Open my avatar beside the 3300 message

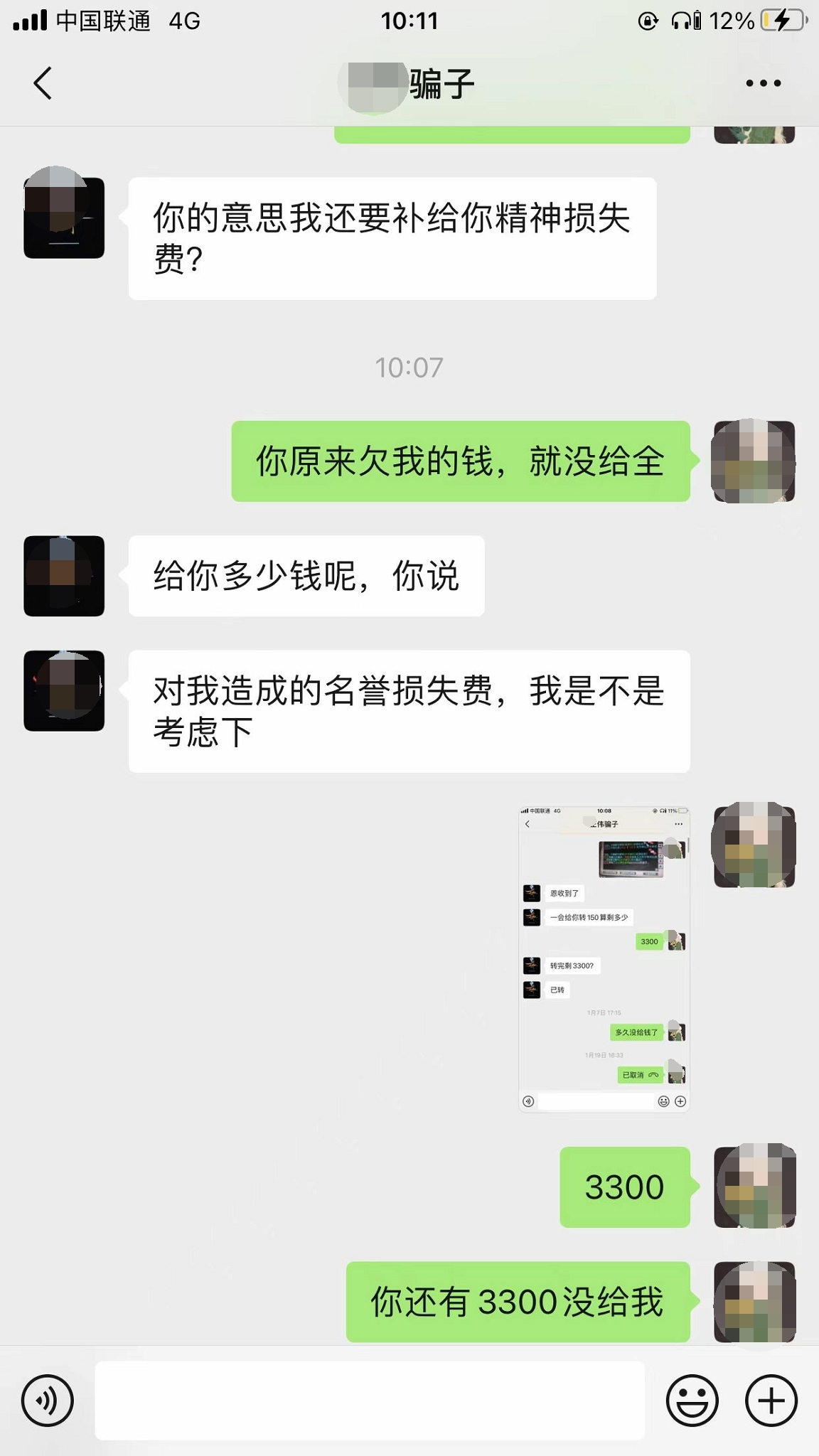click(x=754, y=1187)
